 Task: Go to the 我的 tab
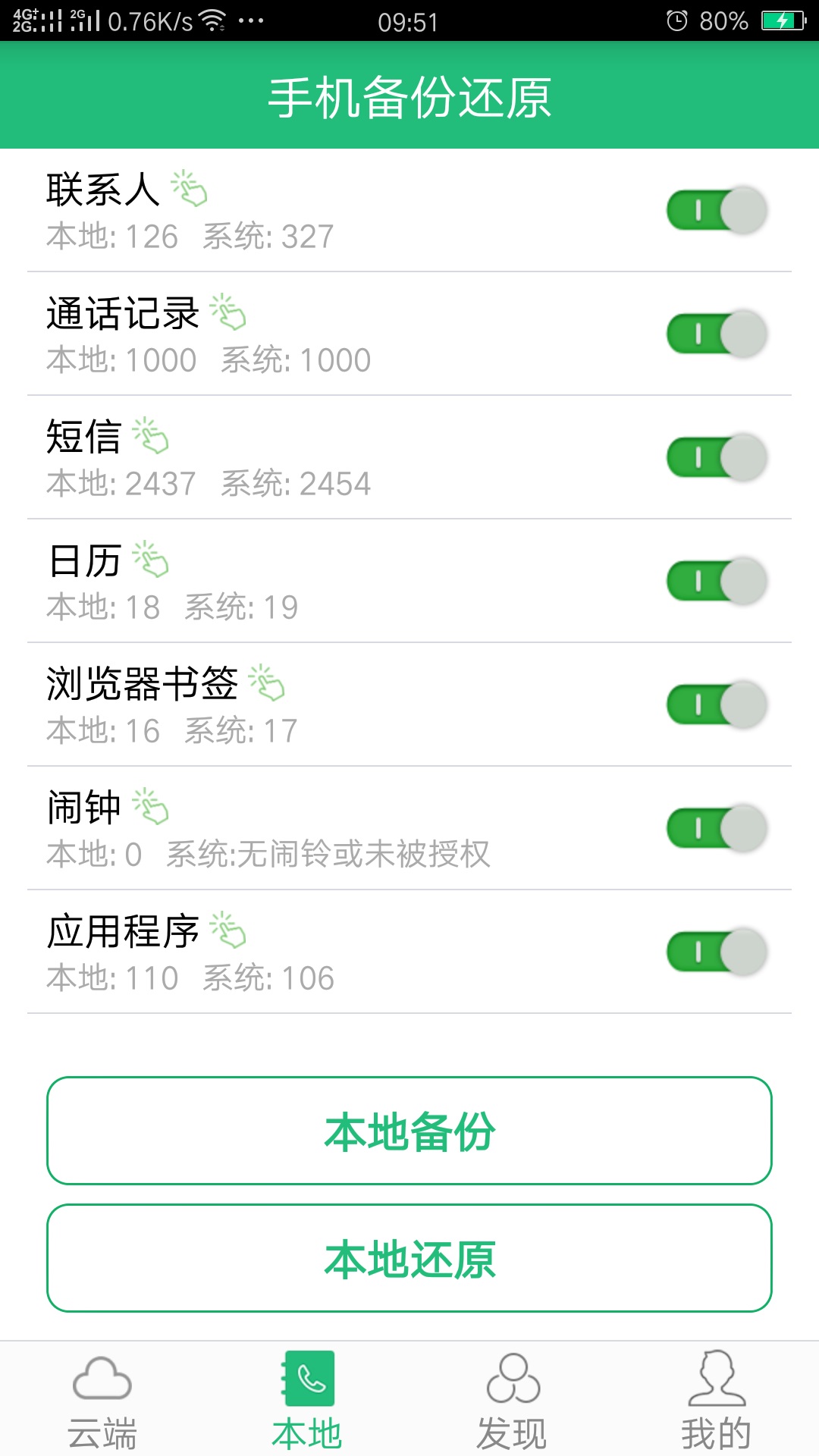[717, 1400]
